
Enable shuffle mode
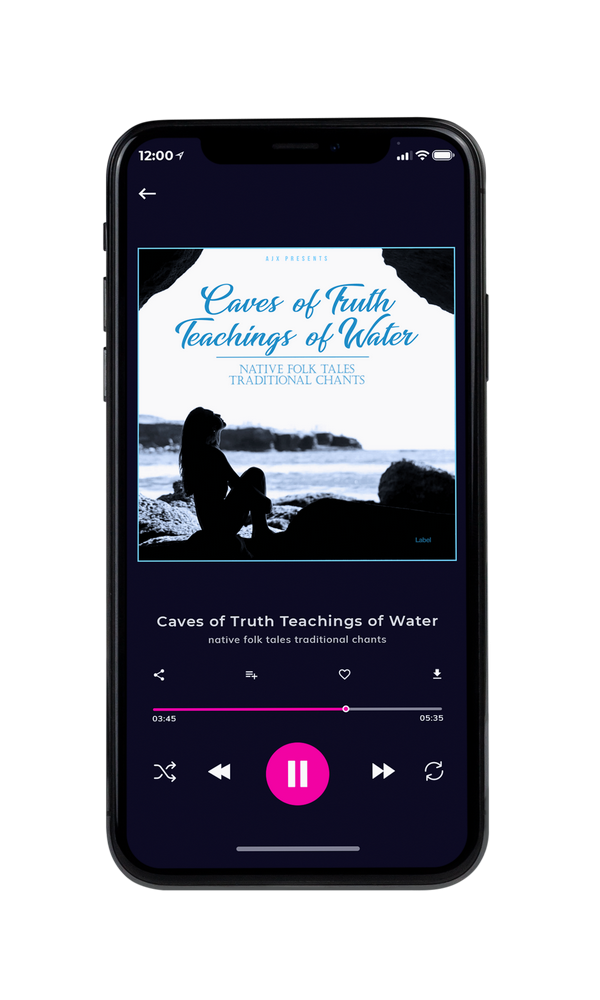(x=165, y=772)
